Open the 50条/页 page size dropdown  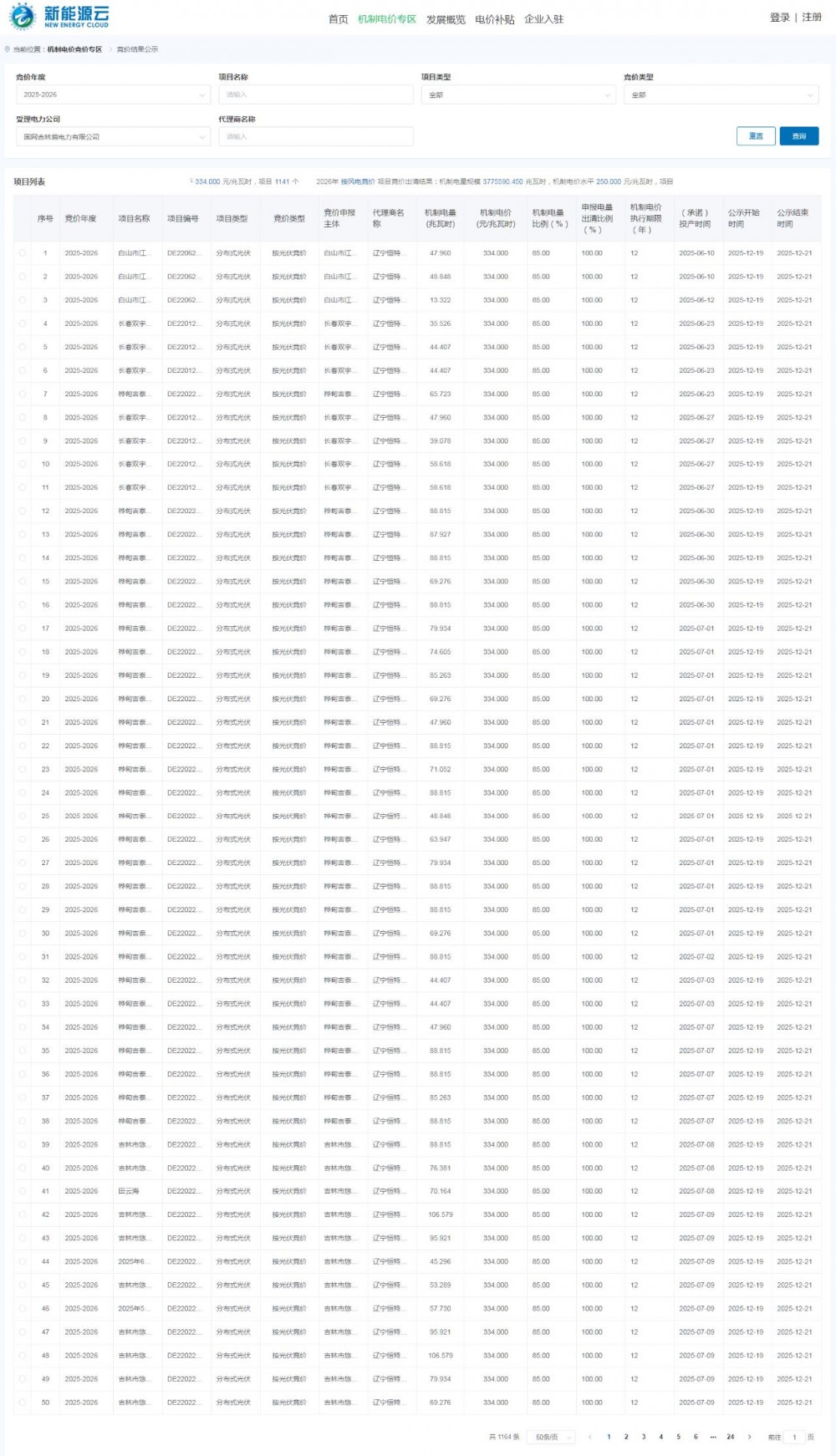(551, 1437)
